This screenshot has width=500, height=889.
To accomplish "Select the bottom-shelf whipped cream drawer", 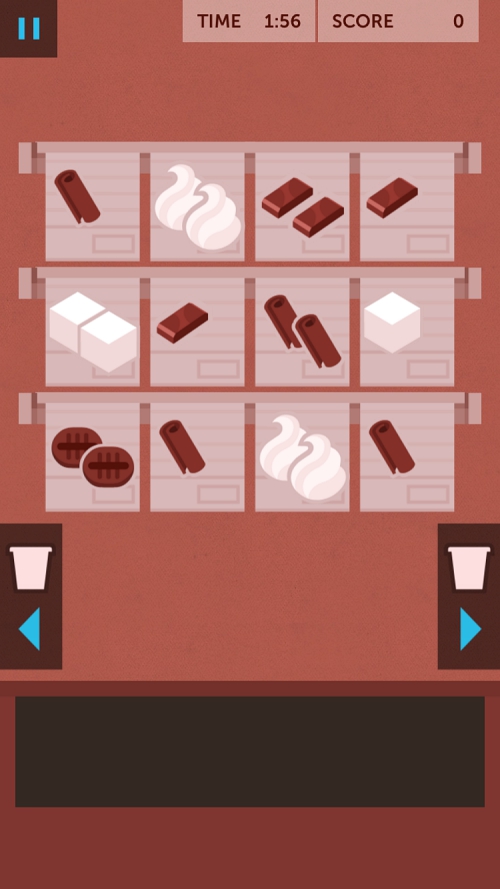I will pyautogui.click(x=302, y=457).
